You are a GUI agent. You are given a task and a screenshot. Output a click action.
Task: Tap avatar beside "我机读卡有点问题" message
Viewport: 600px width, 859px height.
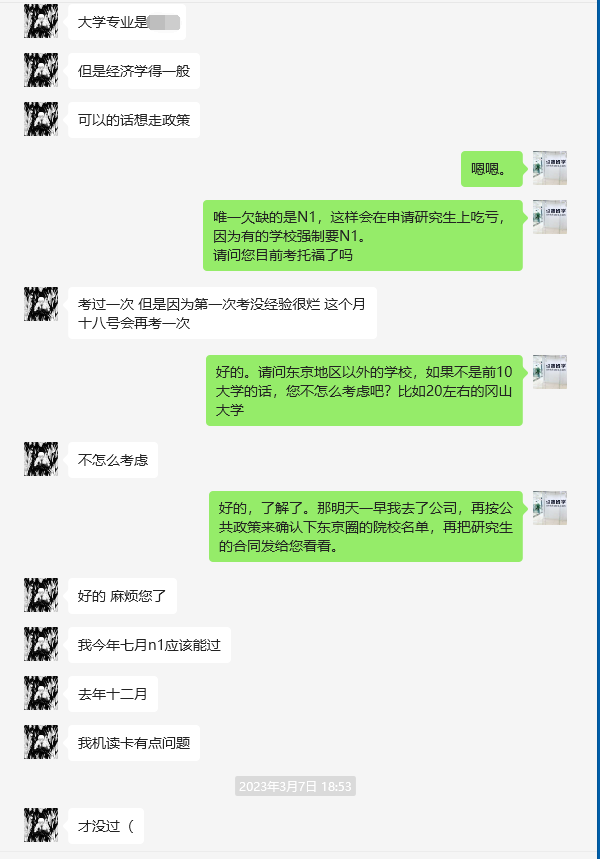pyautogui.click(x=41, y=742)
